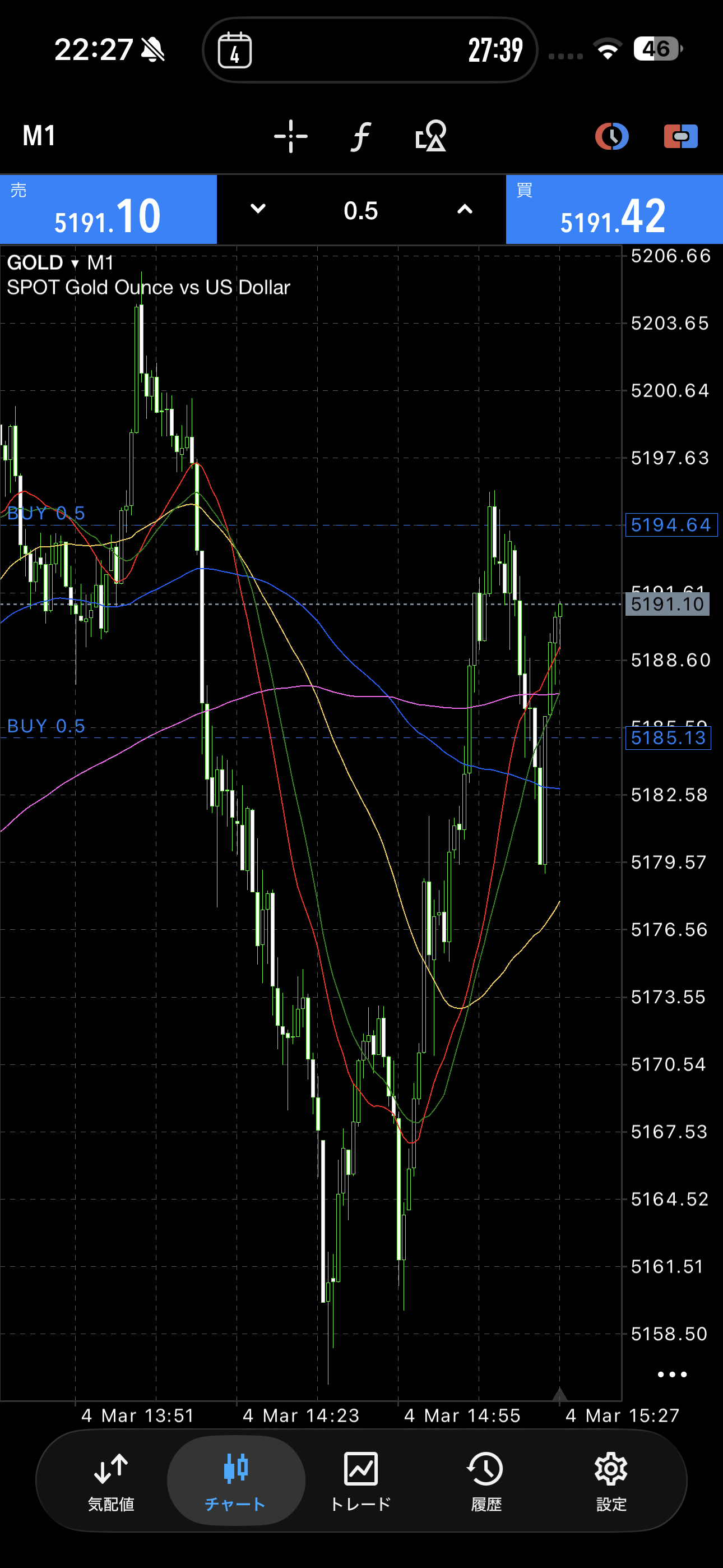Image resolution: width=723 pixels, height=1568 pixels.
Task: Select the BUY 0.5 order at 5185.13
Action: (x=47, y=726)
